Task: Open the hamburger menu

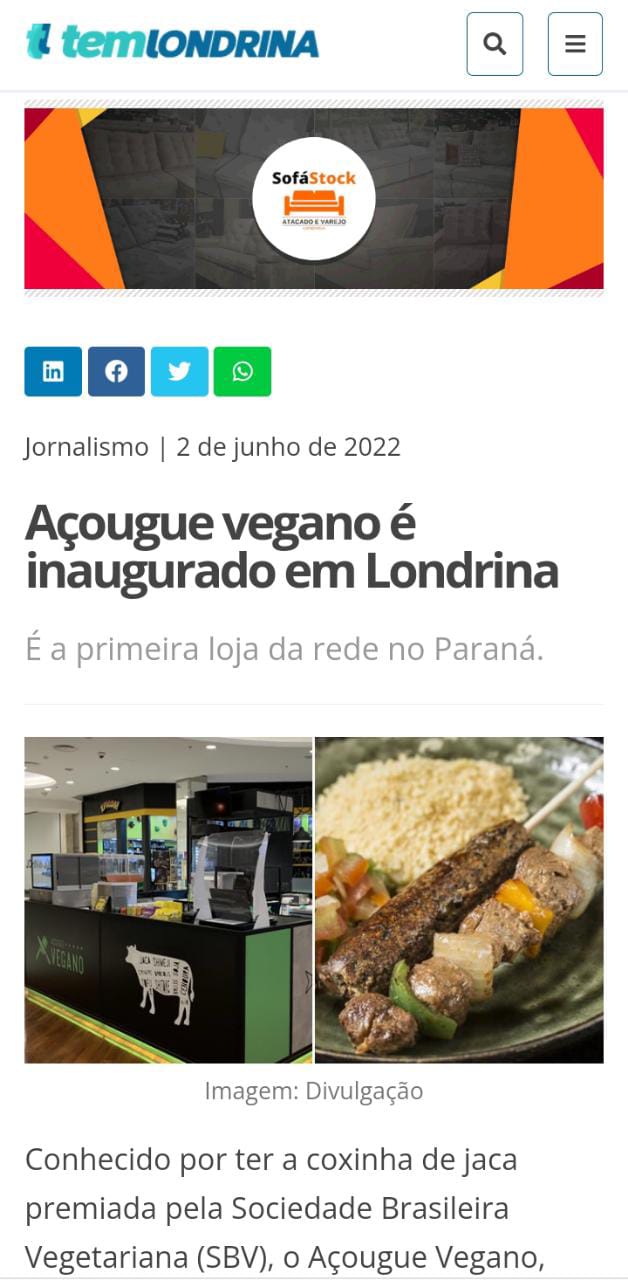Action: tap(575, 44)
